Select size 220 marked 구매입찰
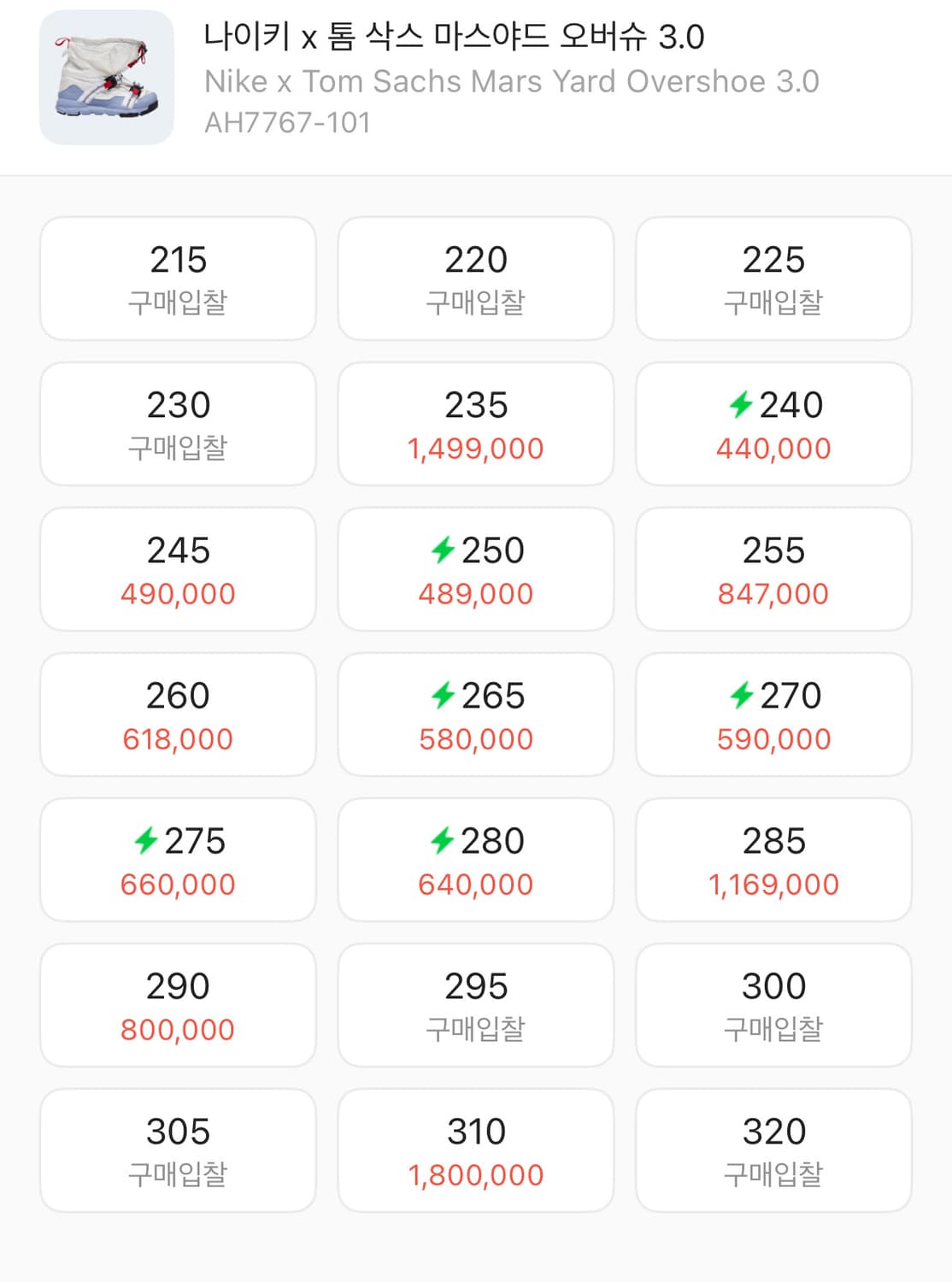The height and width of the screenshot is (1282, 952). 475,278
